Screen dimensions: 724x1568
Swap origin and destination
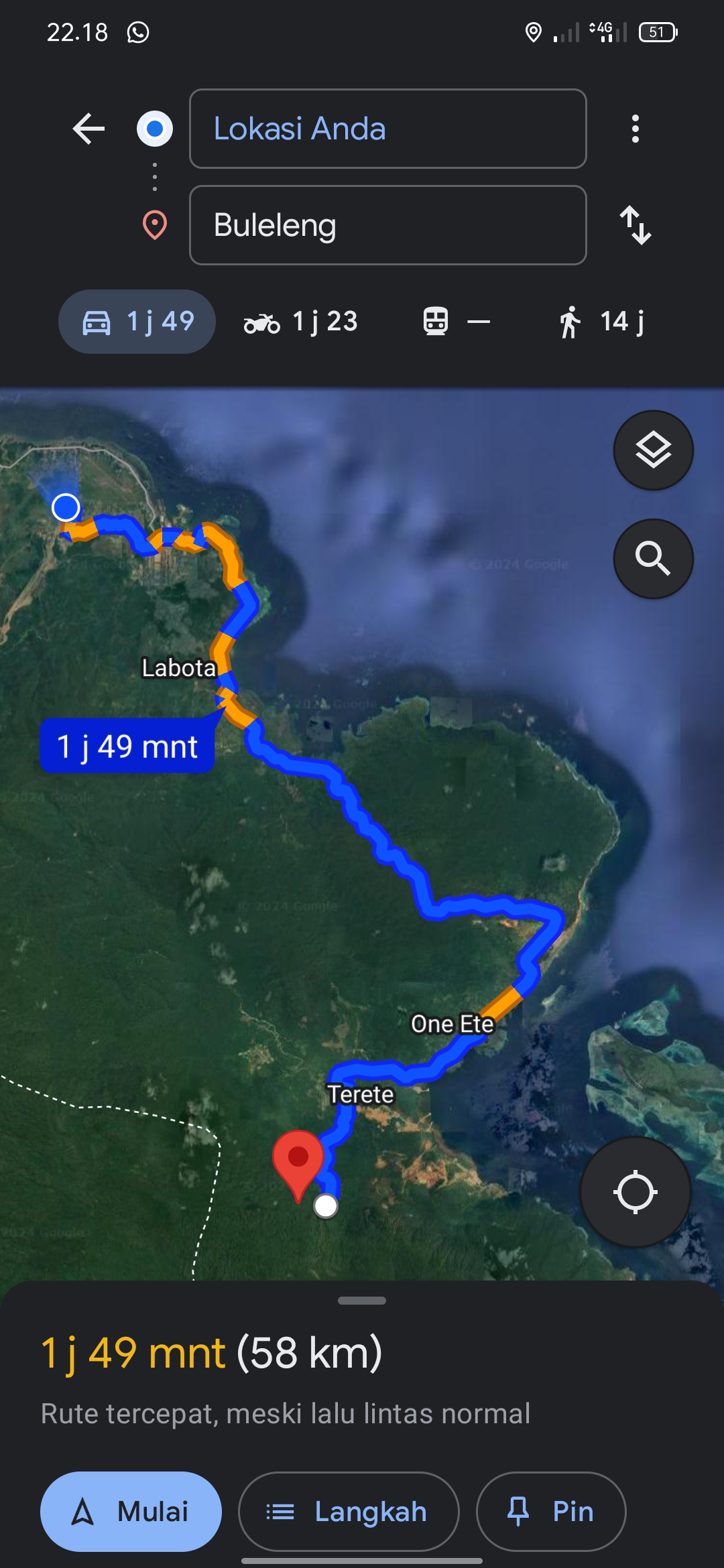635,225
